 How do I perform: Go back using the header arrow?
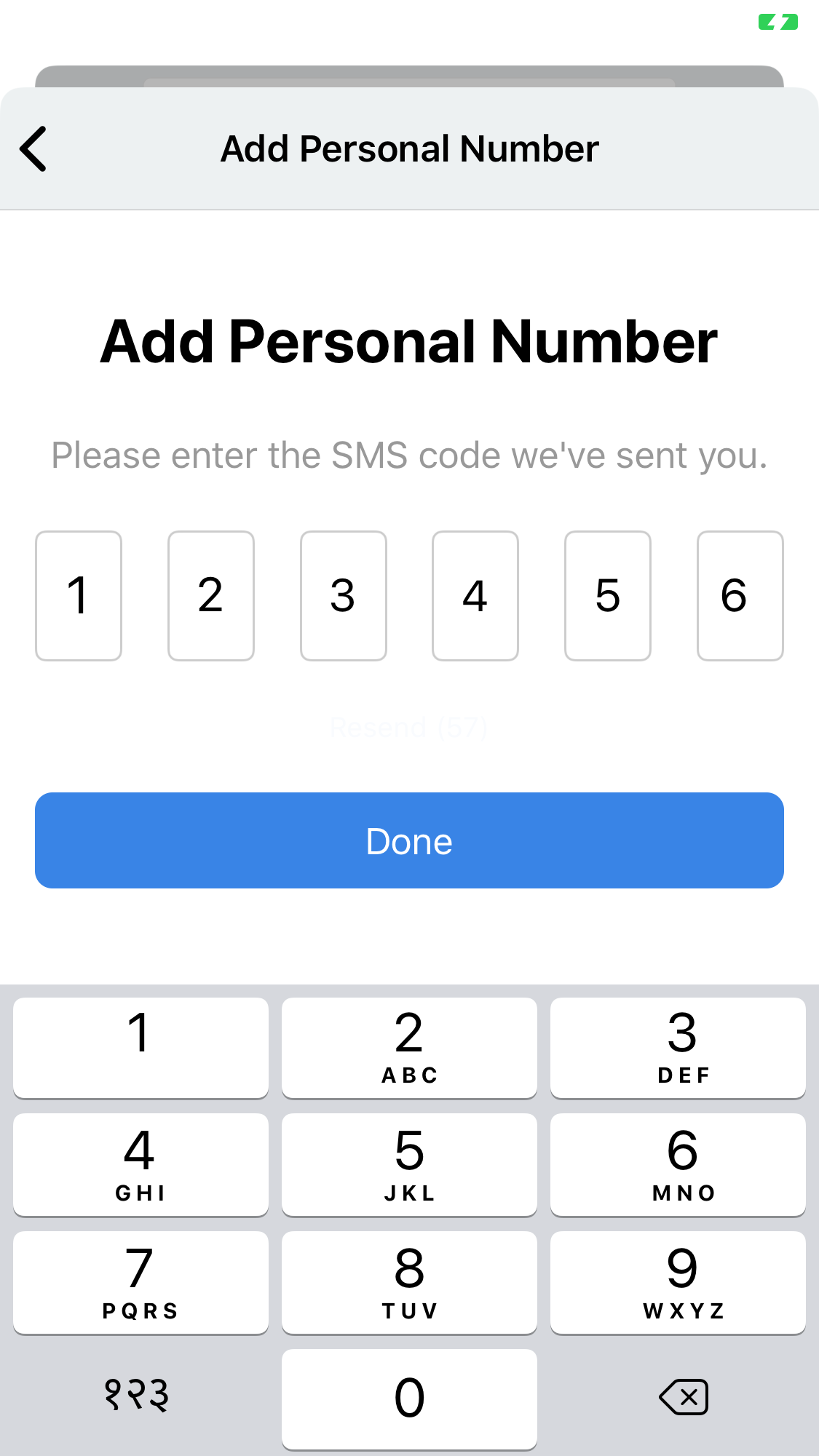tap(33, 149)
